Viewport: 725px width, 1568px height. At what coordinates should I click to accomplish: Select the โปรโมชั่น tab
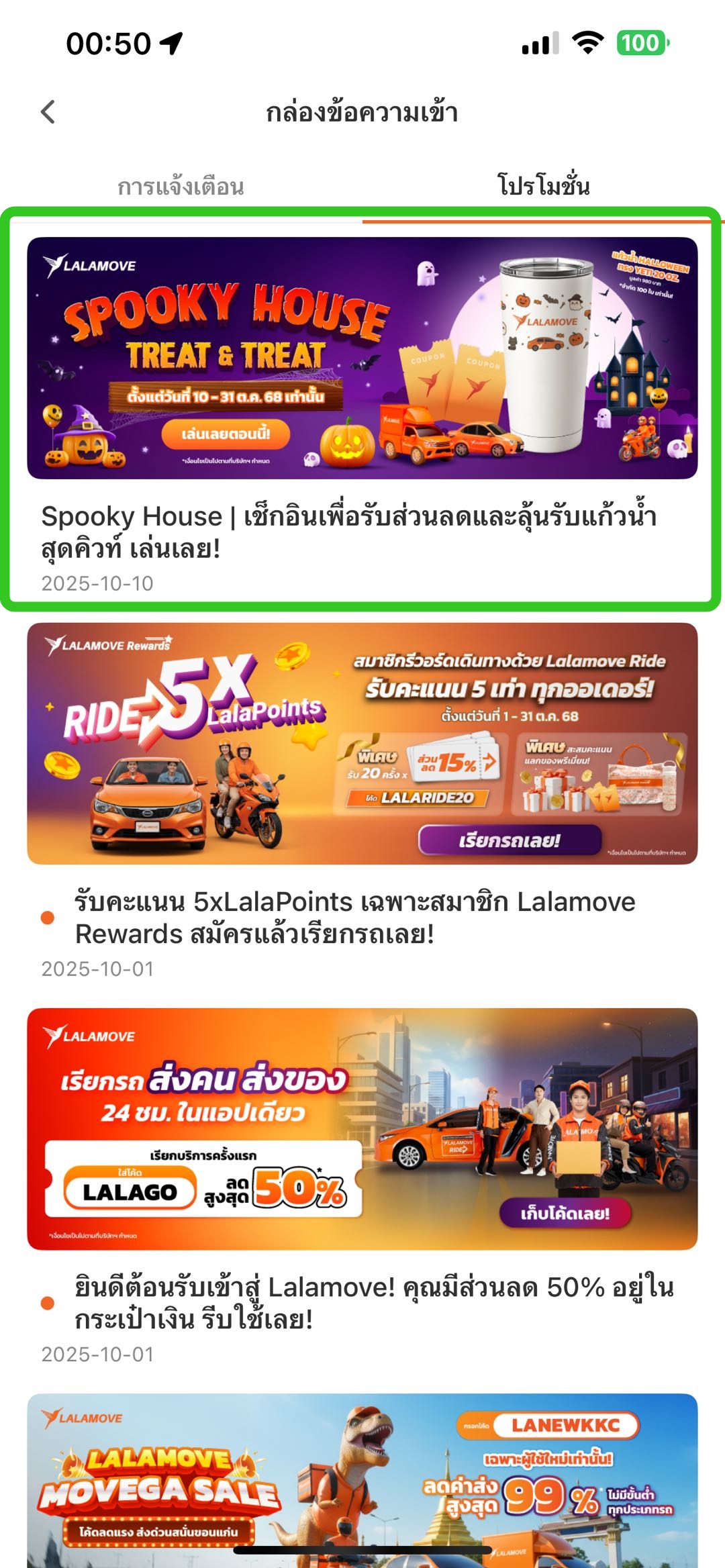(543, 185)
